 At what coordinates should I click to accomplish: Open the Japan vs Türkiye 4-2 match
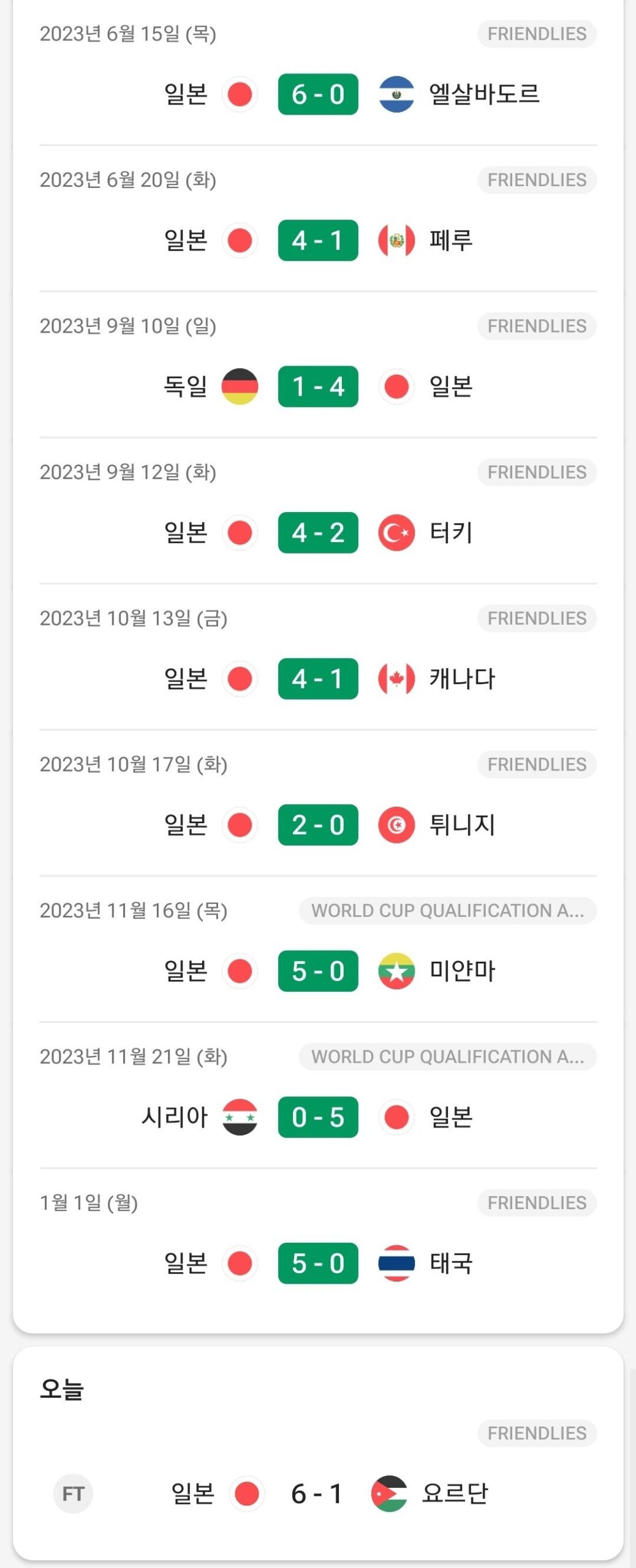click(x=317, y=532)
